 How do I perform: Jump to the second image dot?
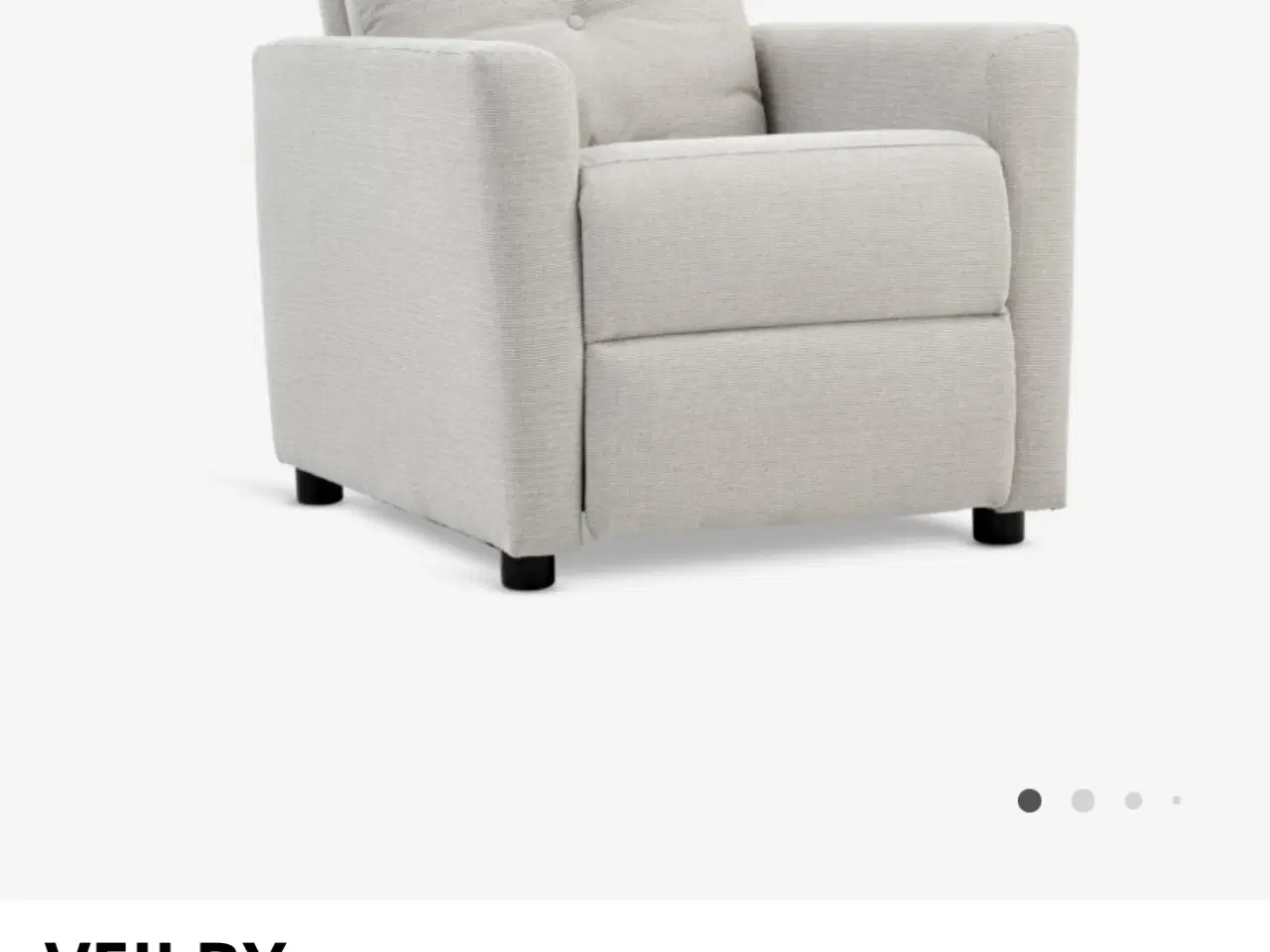[x=1082, y=800]
